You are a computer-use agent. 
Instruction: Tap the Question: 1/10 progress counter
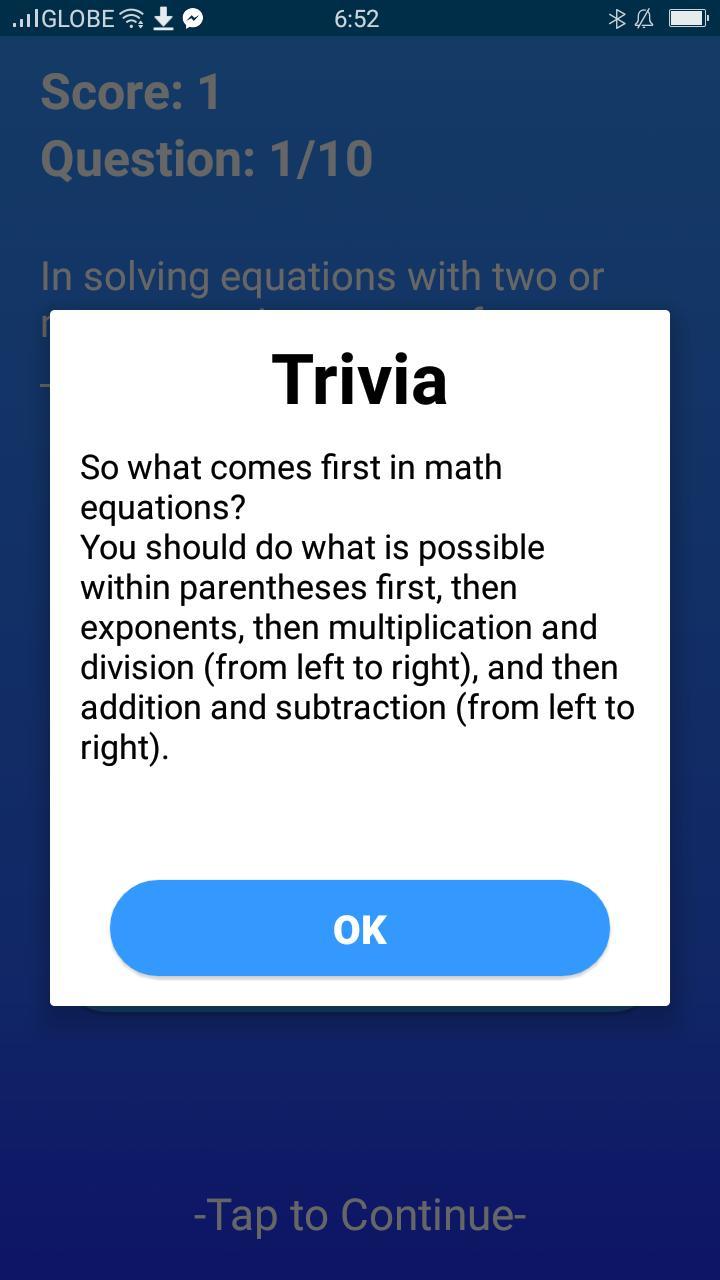tap(204, 157)
